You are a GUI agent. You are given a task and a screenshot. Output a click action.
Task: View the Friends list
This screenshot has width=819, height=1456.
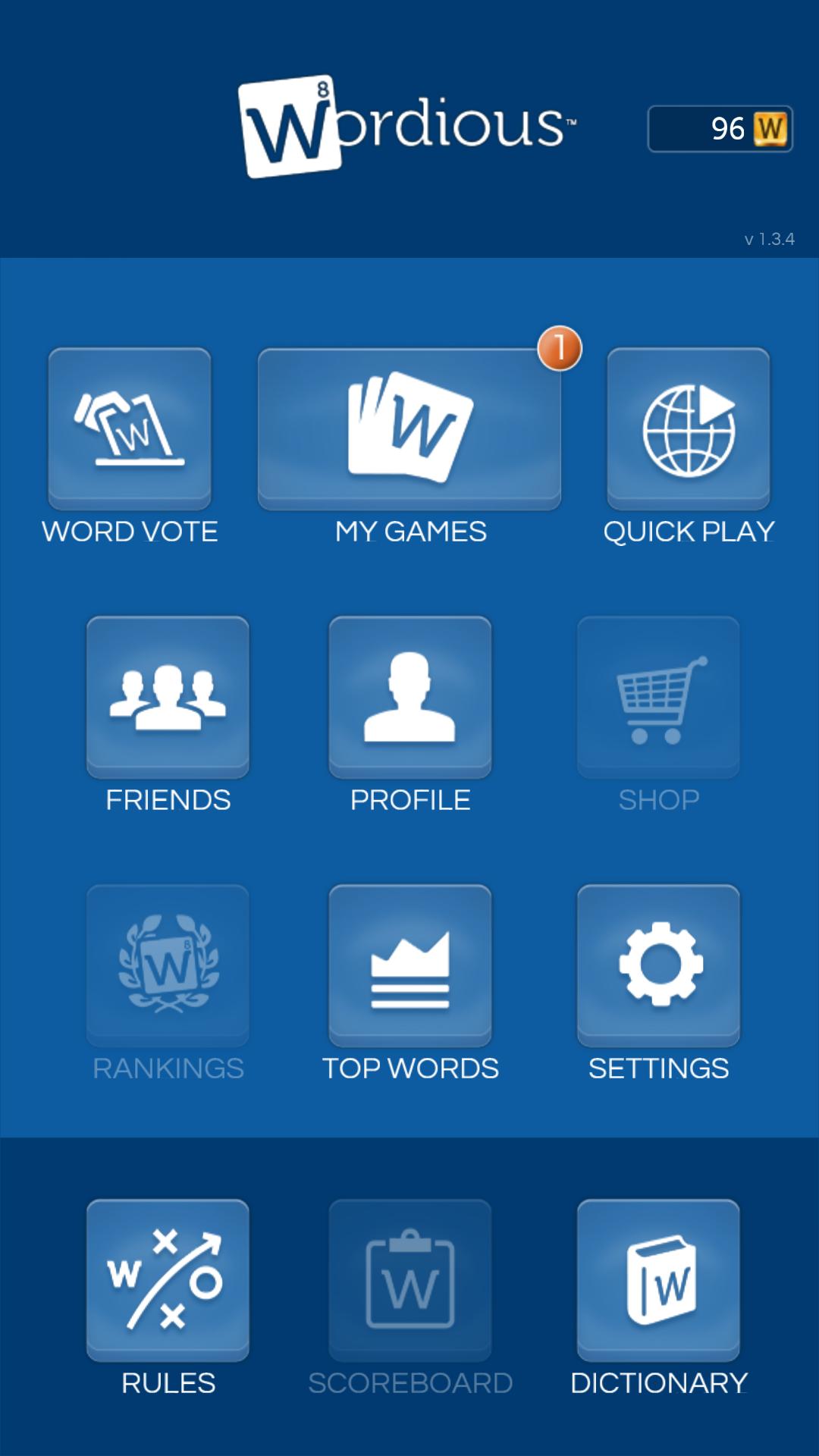pos(168,698)
